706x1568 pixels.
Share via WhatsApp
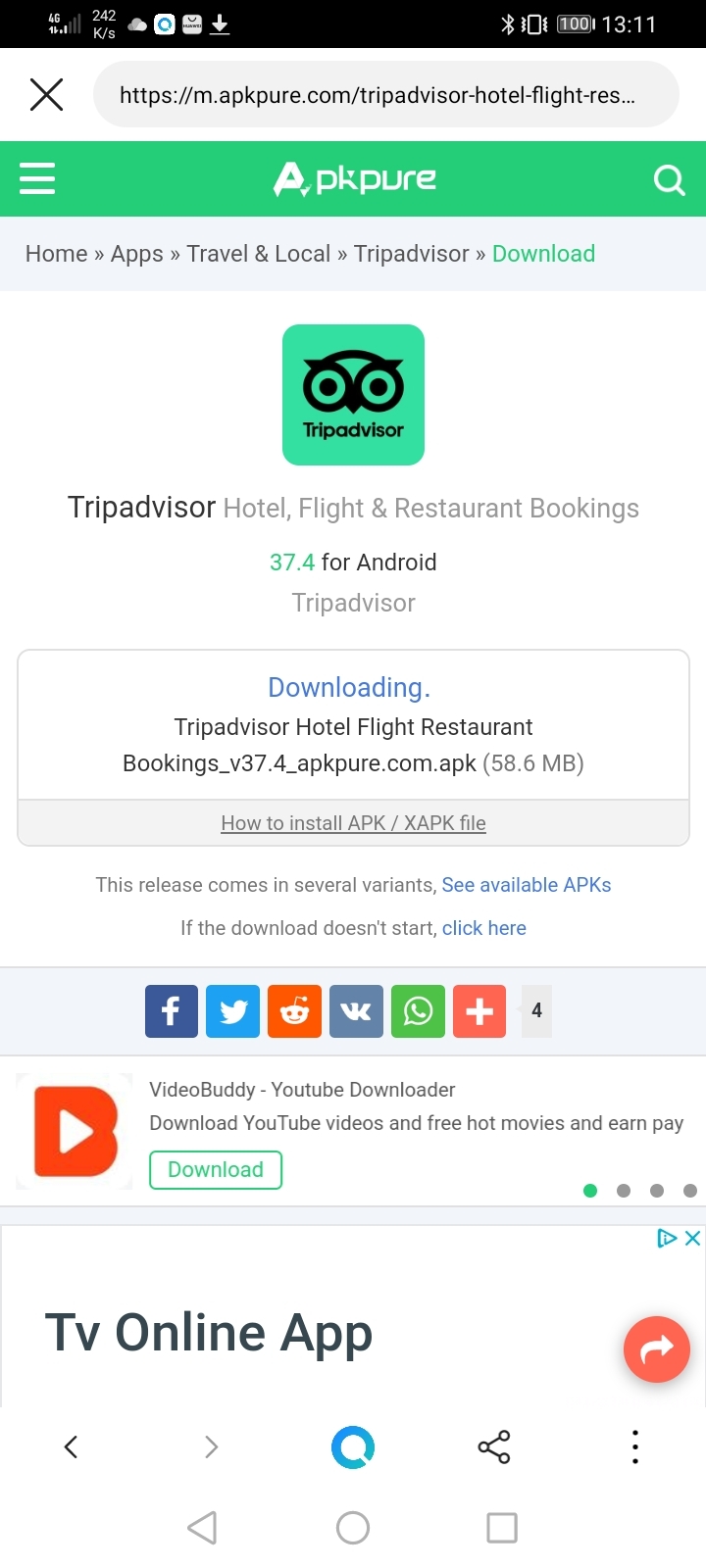pos(418,1011)
